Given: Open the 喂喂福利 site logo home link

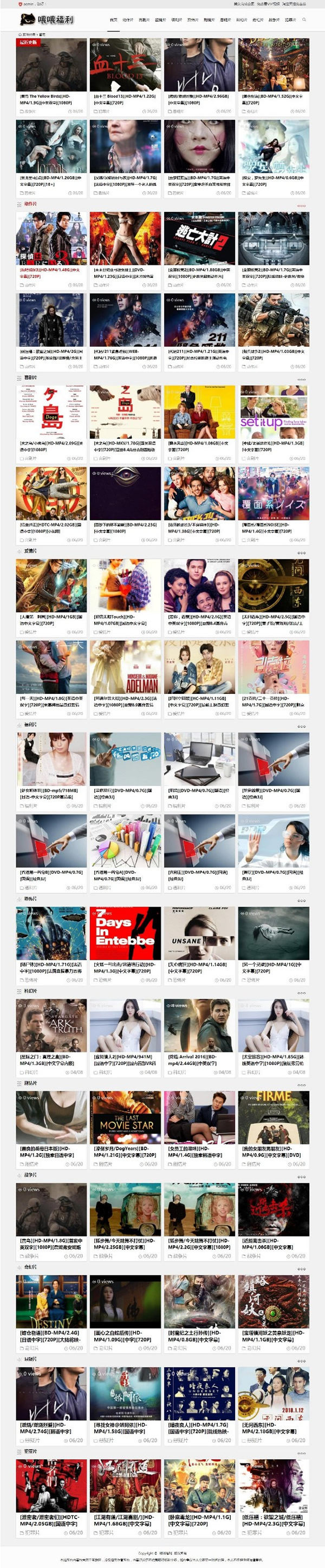Looking at the screenshot, I should point(48,19).
